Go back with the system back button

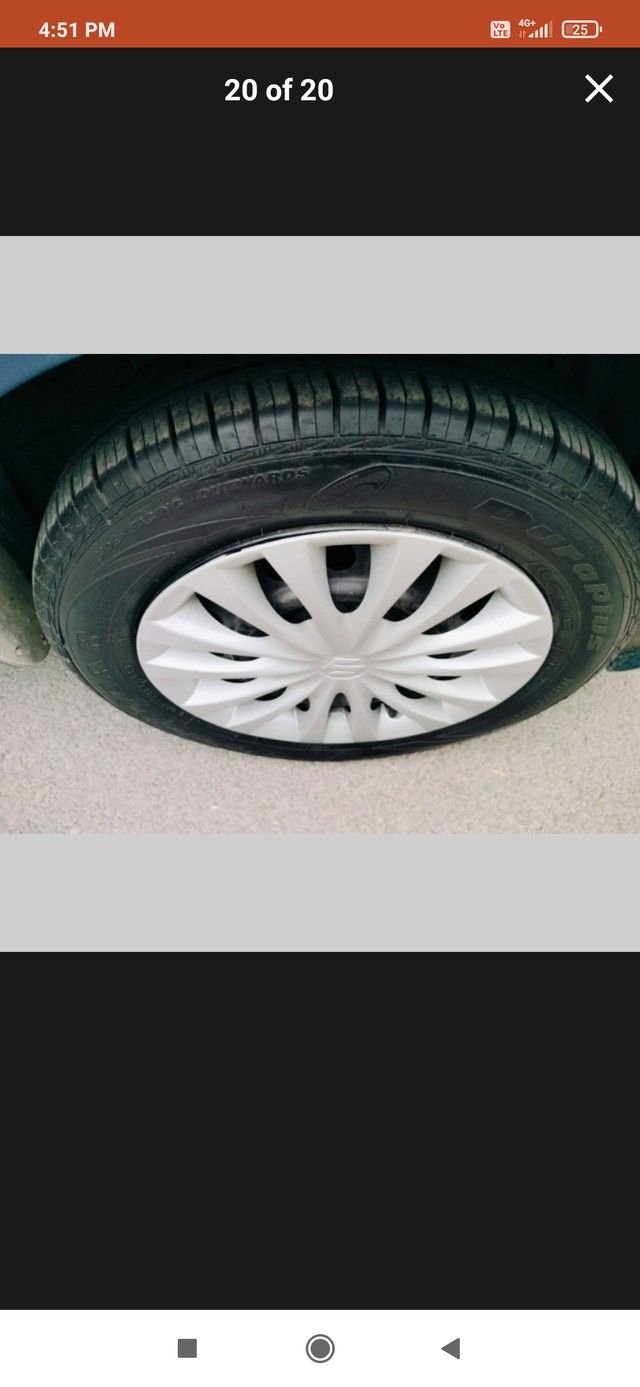tap(451, 1348)
